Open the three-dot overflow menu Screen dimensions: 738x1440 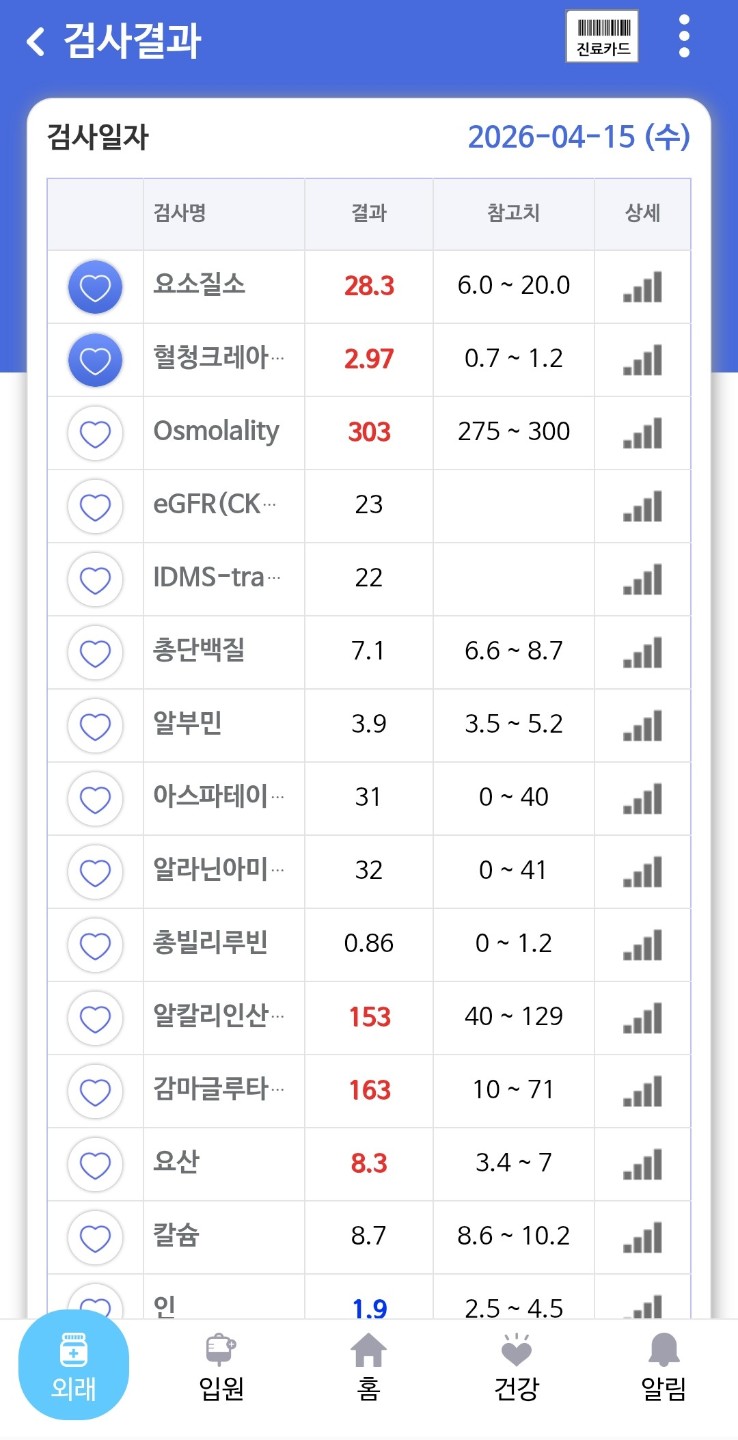684,37
